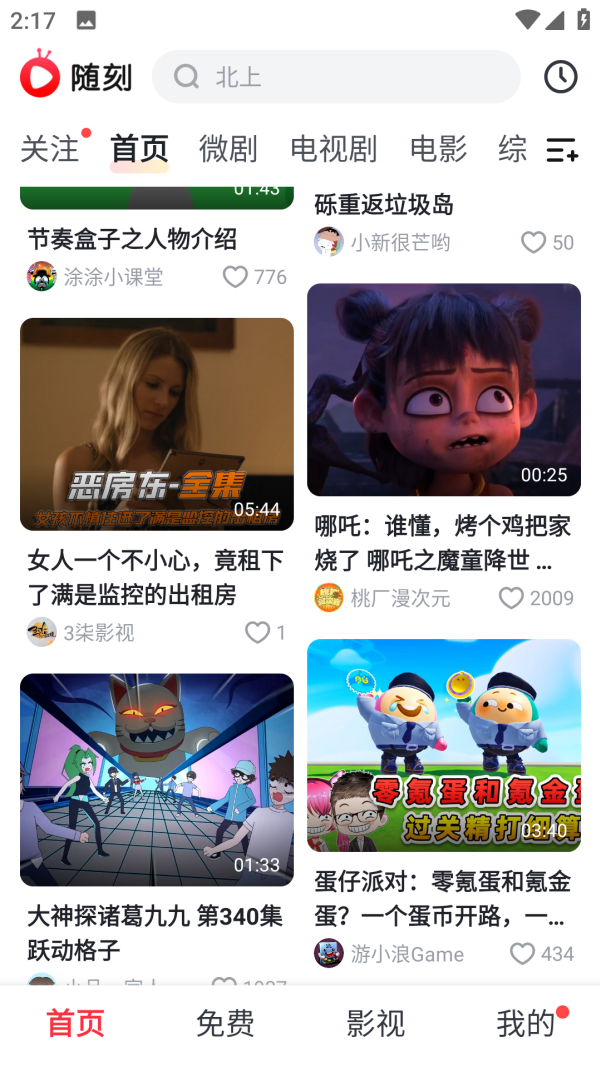Image resolution: width=600 pixels, height=1067 pixels.
Task: Select the 微剧 top tab
Action: [228, 149]
